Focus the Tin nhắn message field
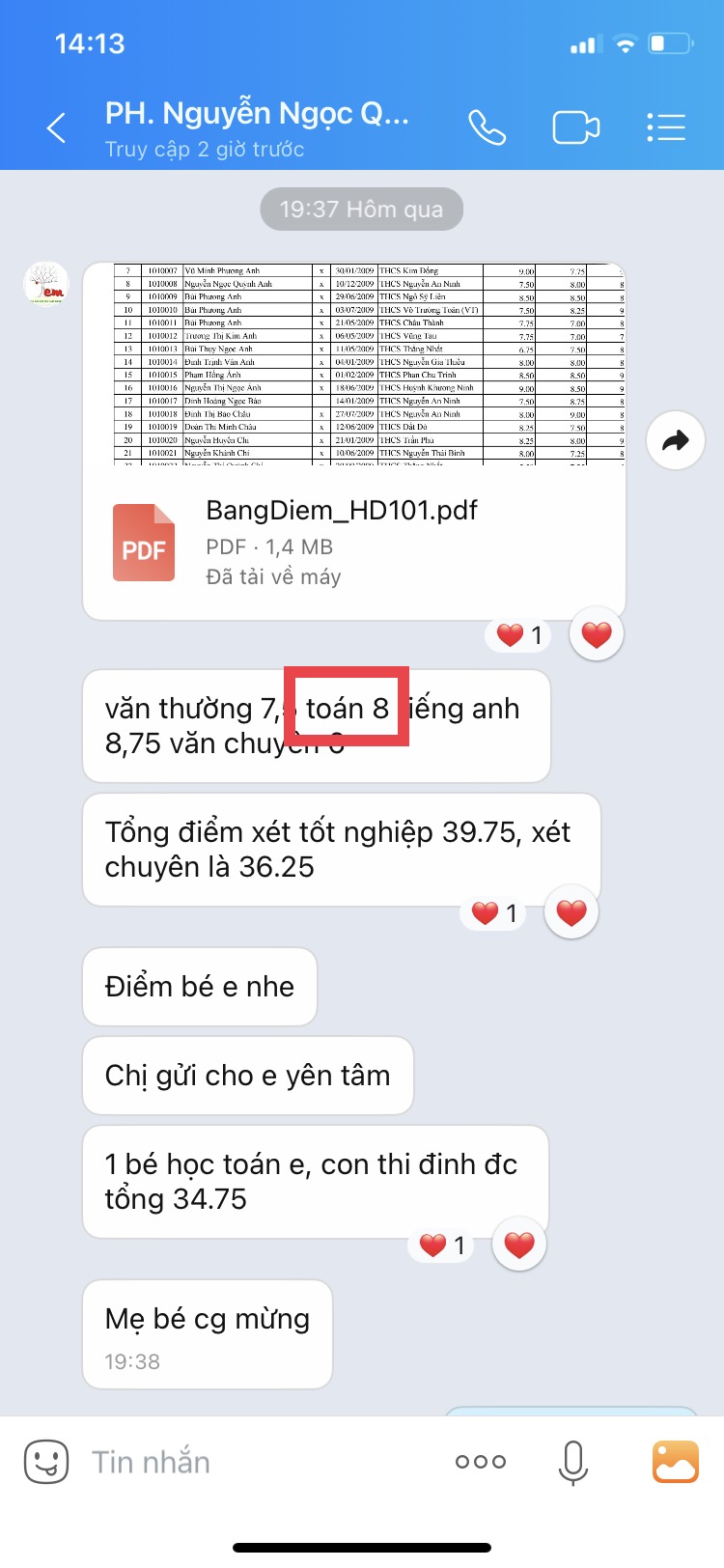The height and width of the screenshot is (1568, 724). 261,1462
